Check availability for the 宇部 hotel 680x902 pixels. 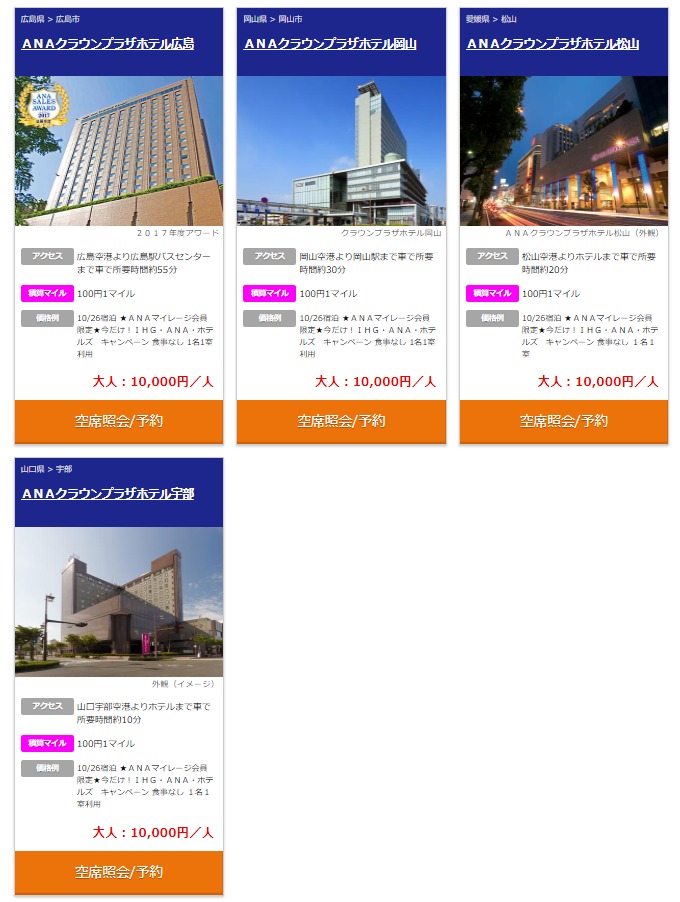(x=119, y=872)
